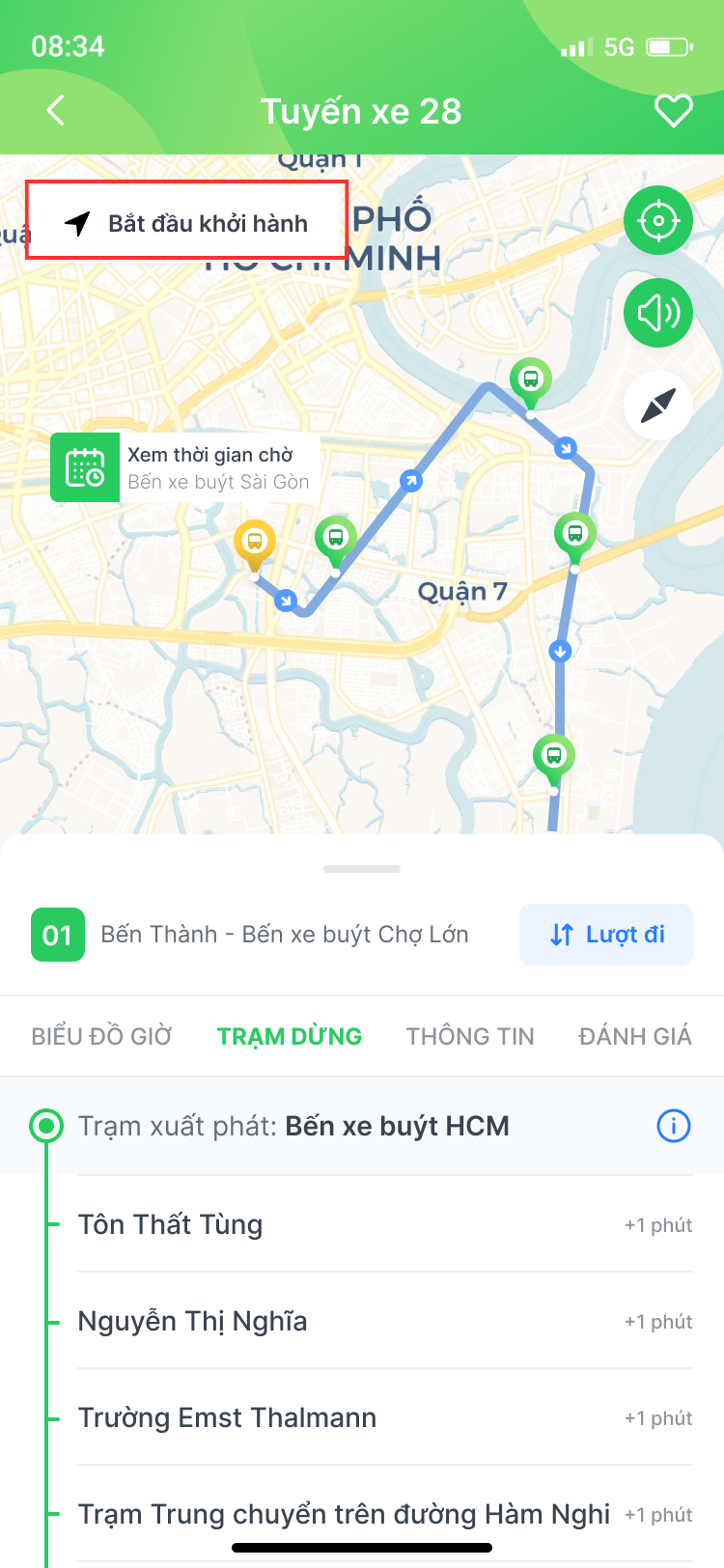
Task: Center map on my location
Action: click(x=658, y=221)
